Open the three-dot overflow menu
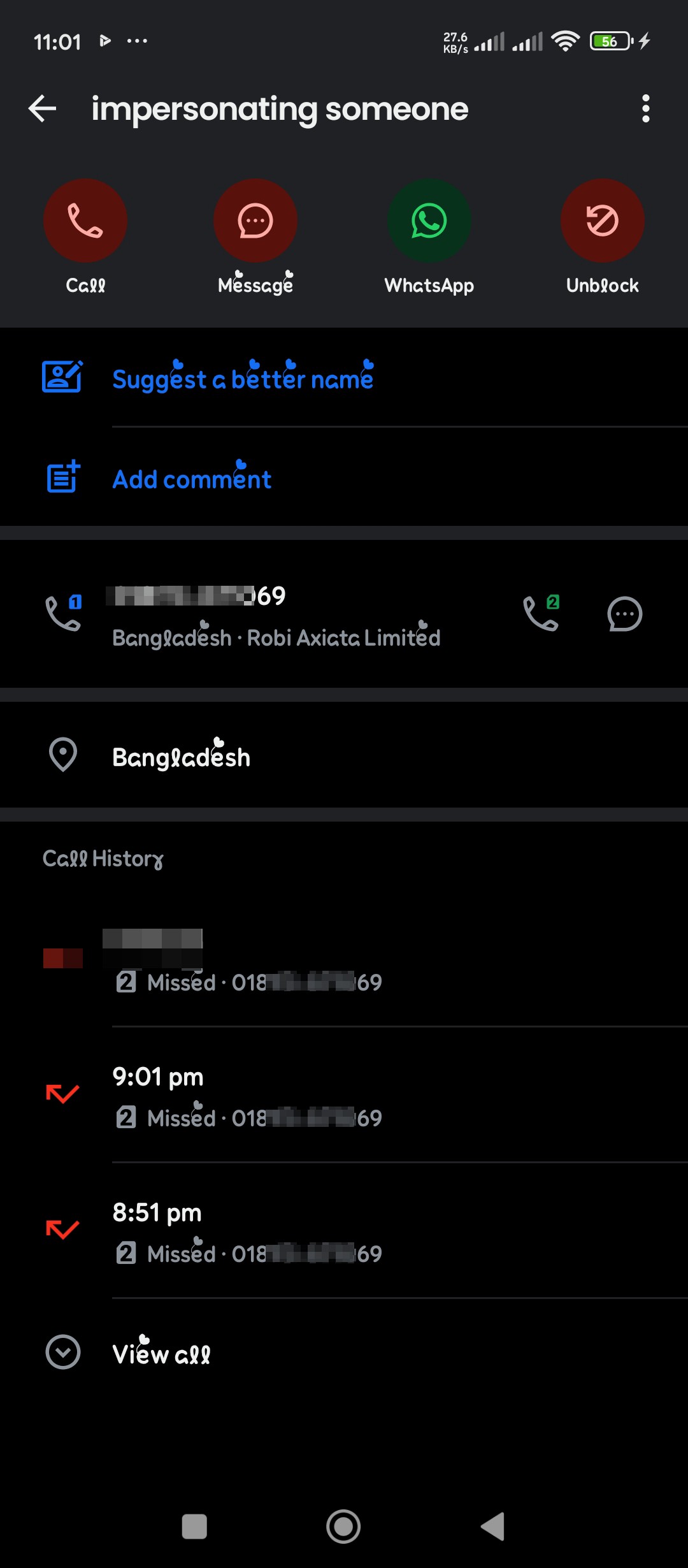This screenshot has height=1568, width=688. pyautogui.click(x=645, y=108)
